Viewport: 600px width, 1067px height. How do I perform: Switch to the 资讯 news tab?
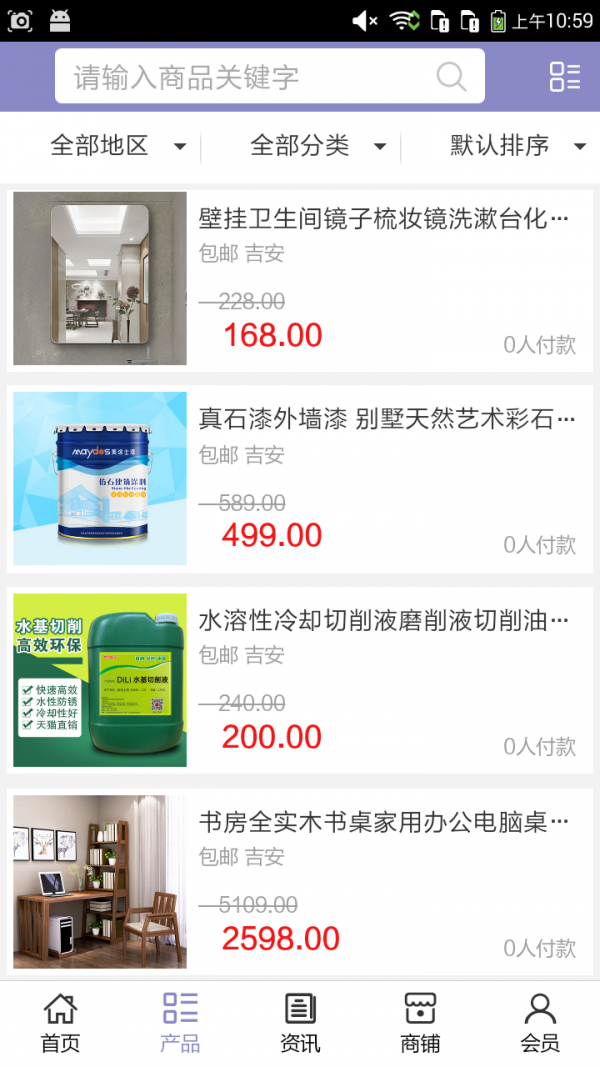(300, 1023)
